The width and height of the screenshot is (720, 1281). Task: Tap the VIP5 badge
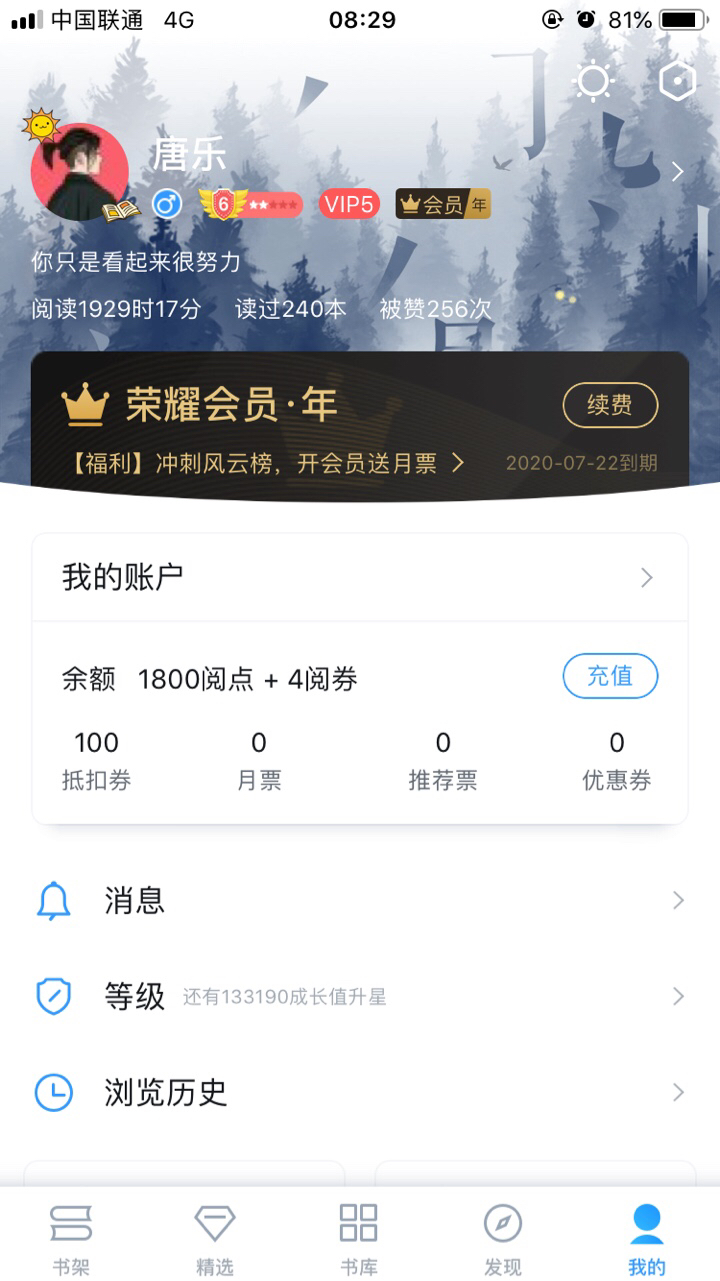tap(349, 205)
